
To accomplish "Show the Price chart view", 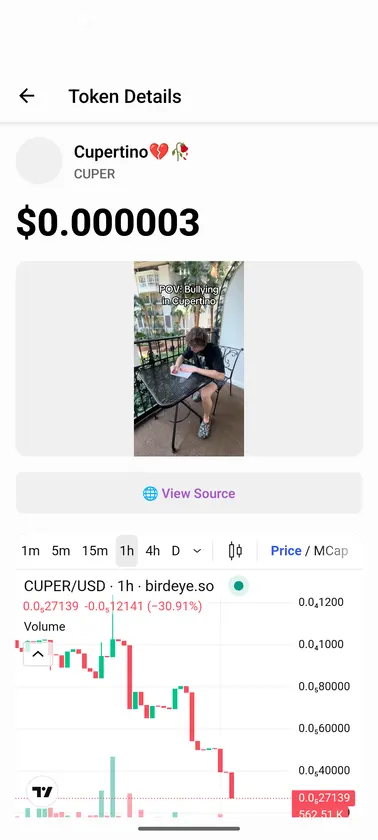I will [x=286, y=551].
